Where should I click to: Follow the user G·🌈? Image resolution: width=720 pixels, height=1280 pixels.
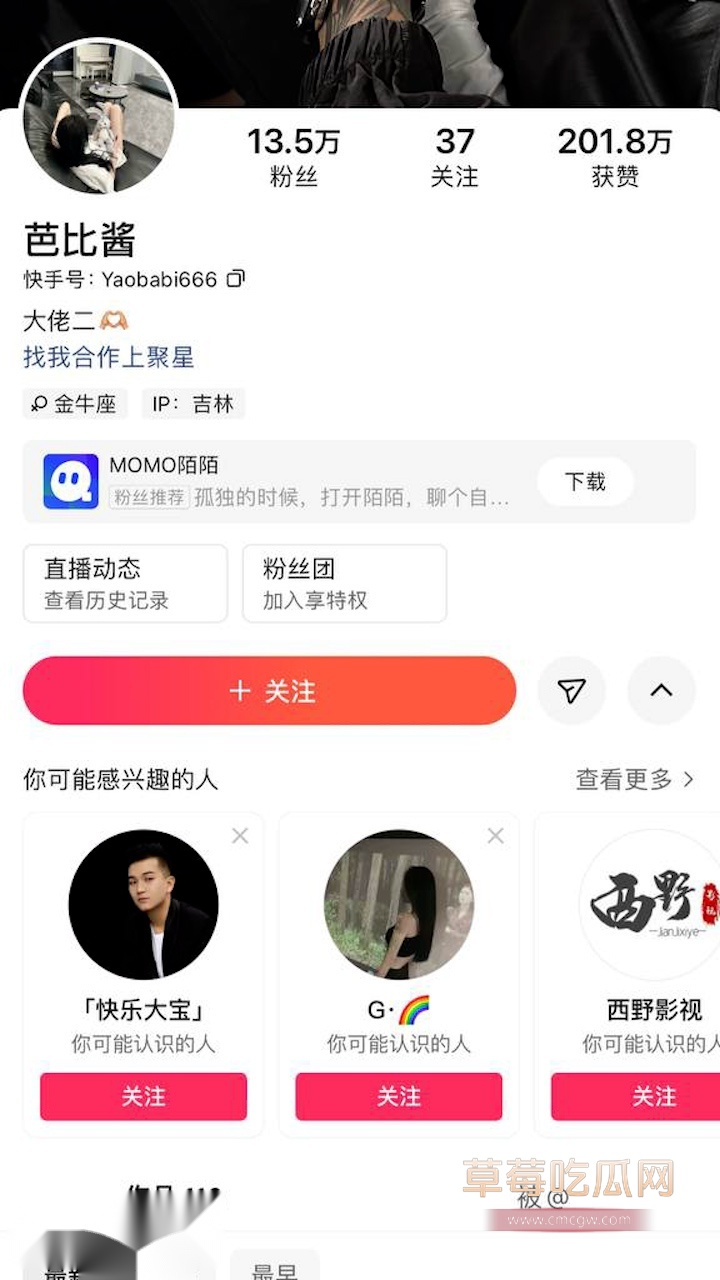[398, 1097]
